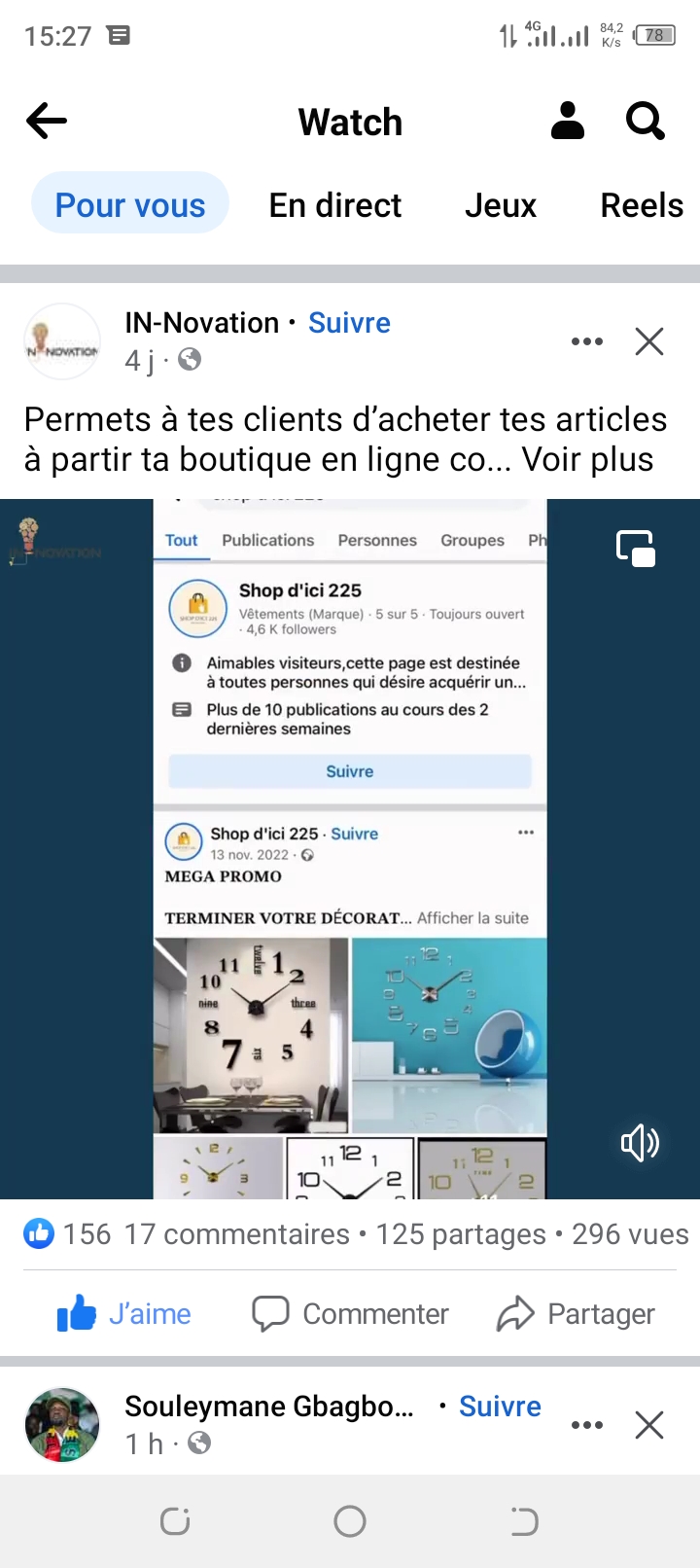
Task: Share the video with Partager
Action: pos(576,1314)
